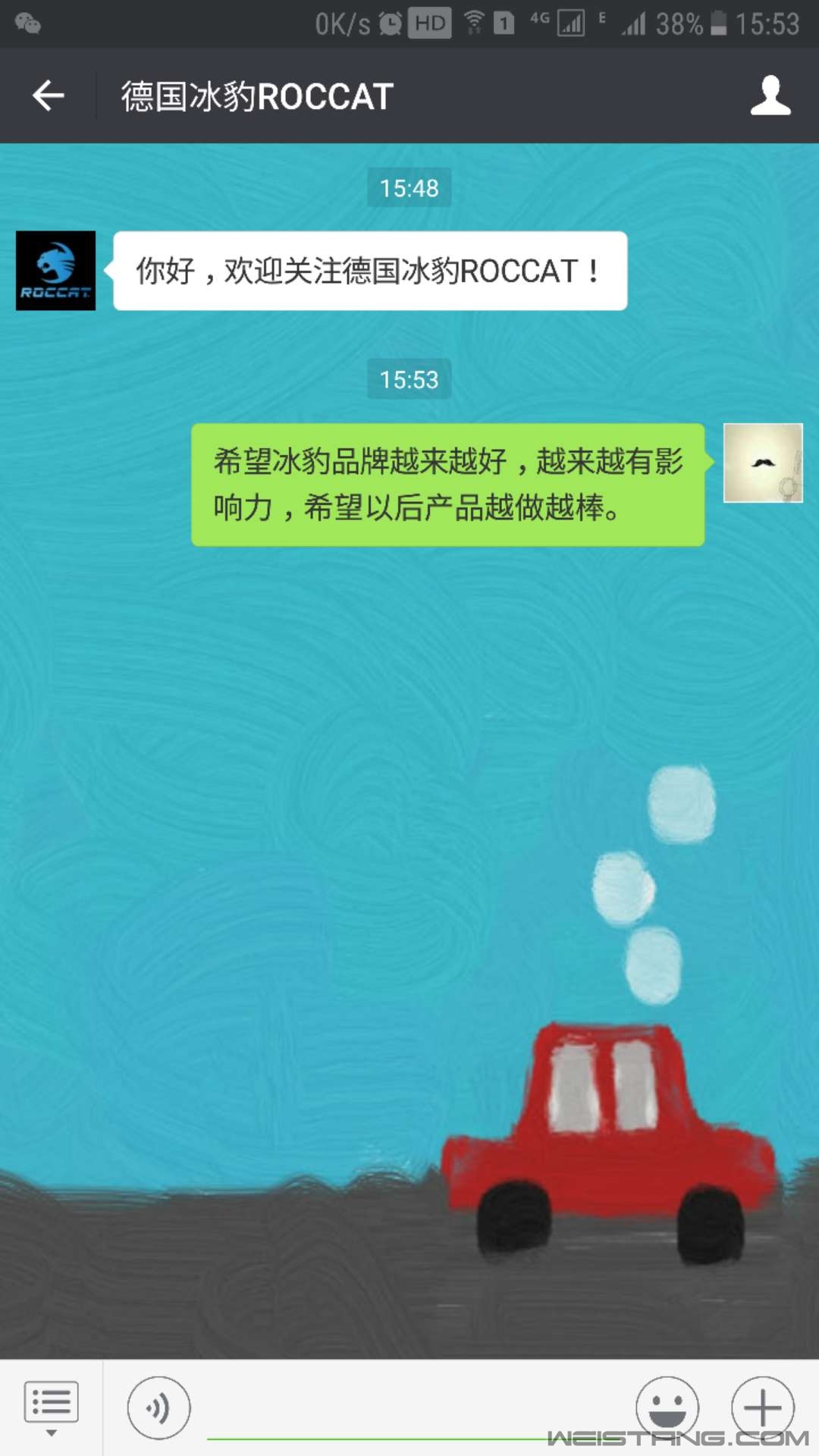Open ROCCAT's avatar next to the welcome message
This screenshot has height=1456, width=819.
pyautogui.click(x=56, y=271)
